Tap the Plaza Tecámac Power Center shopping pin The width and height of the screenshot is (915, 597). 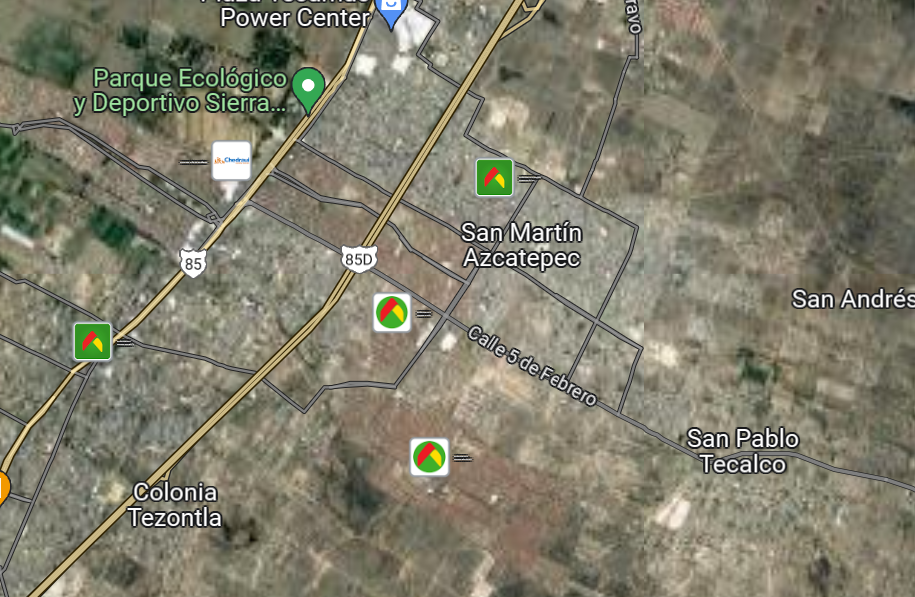(390, 13)
